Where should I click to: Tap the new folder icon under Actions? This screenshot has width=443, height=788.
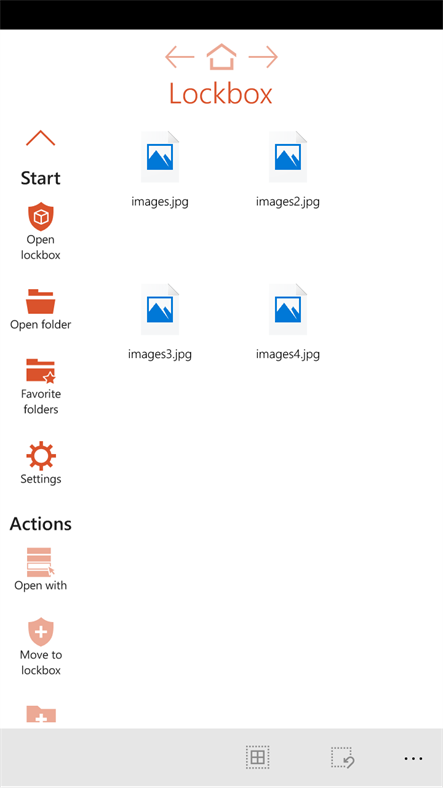41,714
